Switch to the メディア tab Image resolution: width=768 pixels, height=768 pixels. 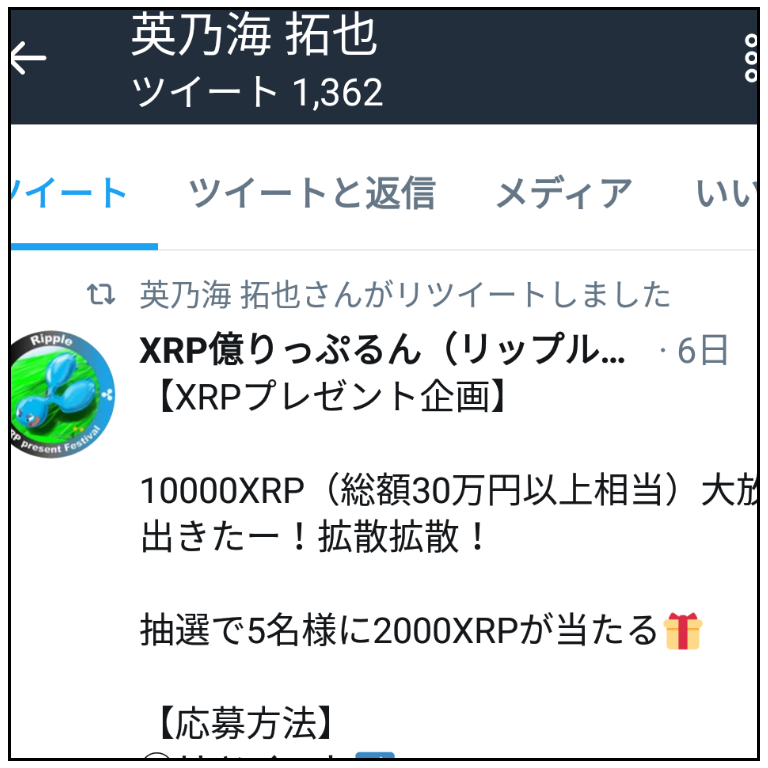(564, 193)
